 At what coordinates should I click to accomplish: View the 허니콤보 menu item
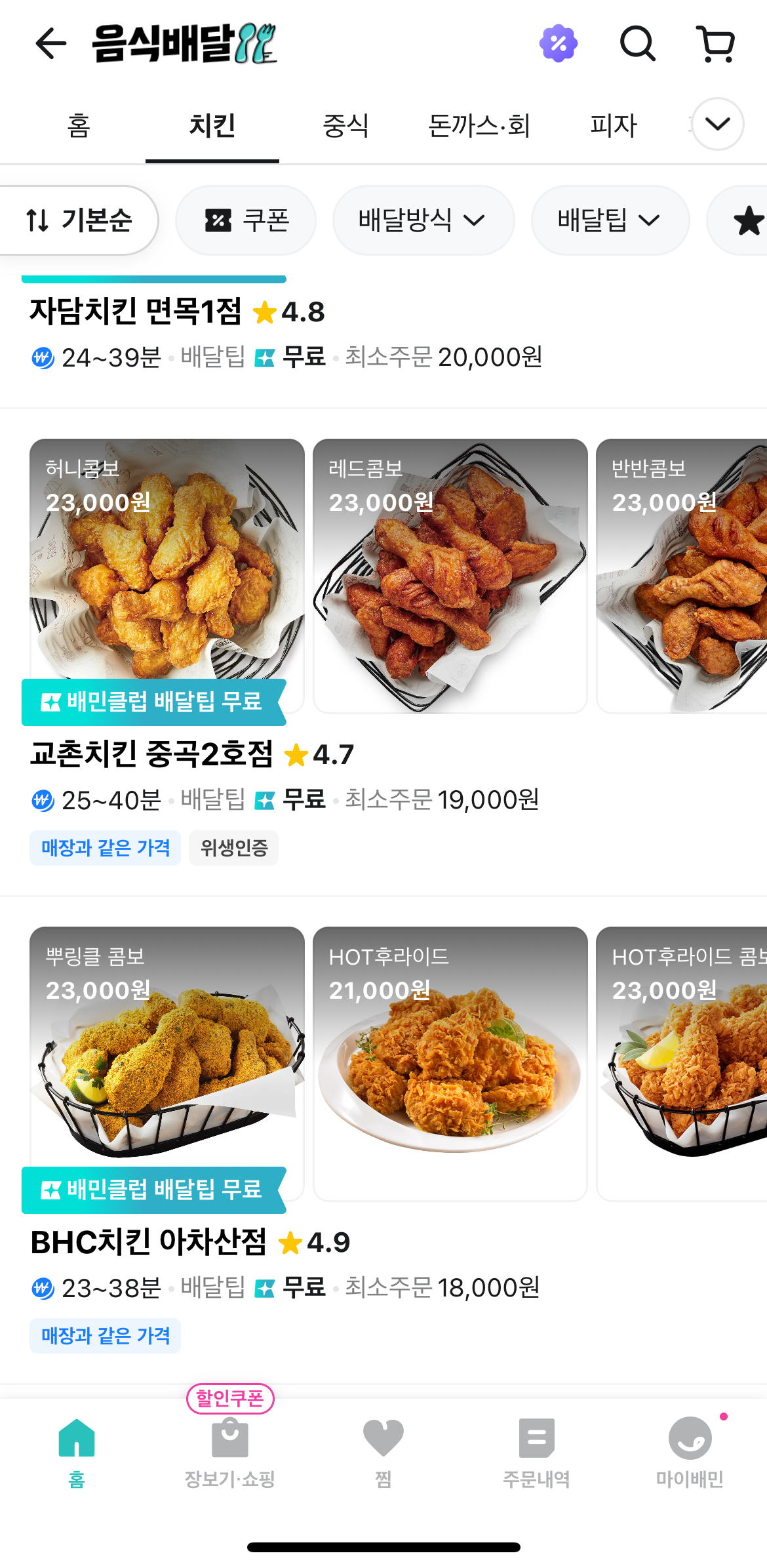tap(167, 564)
